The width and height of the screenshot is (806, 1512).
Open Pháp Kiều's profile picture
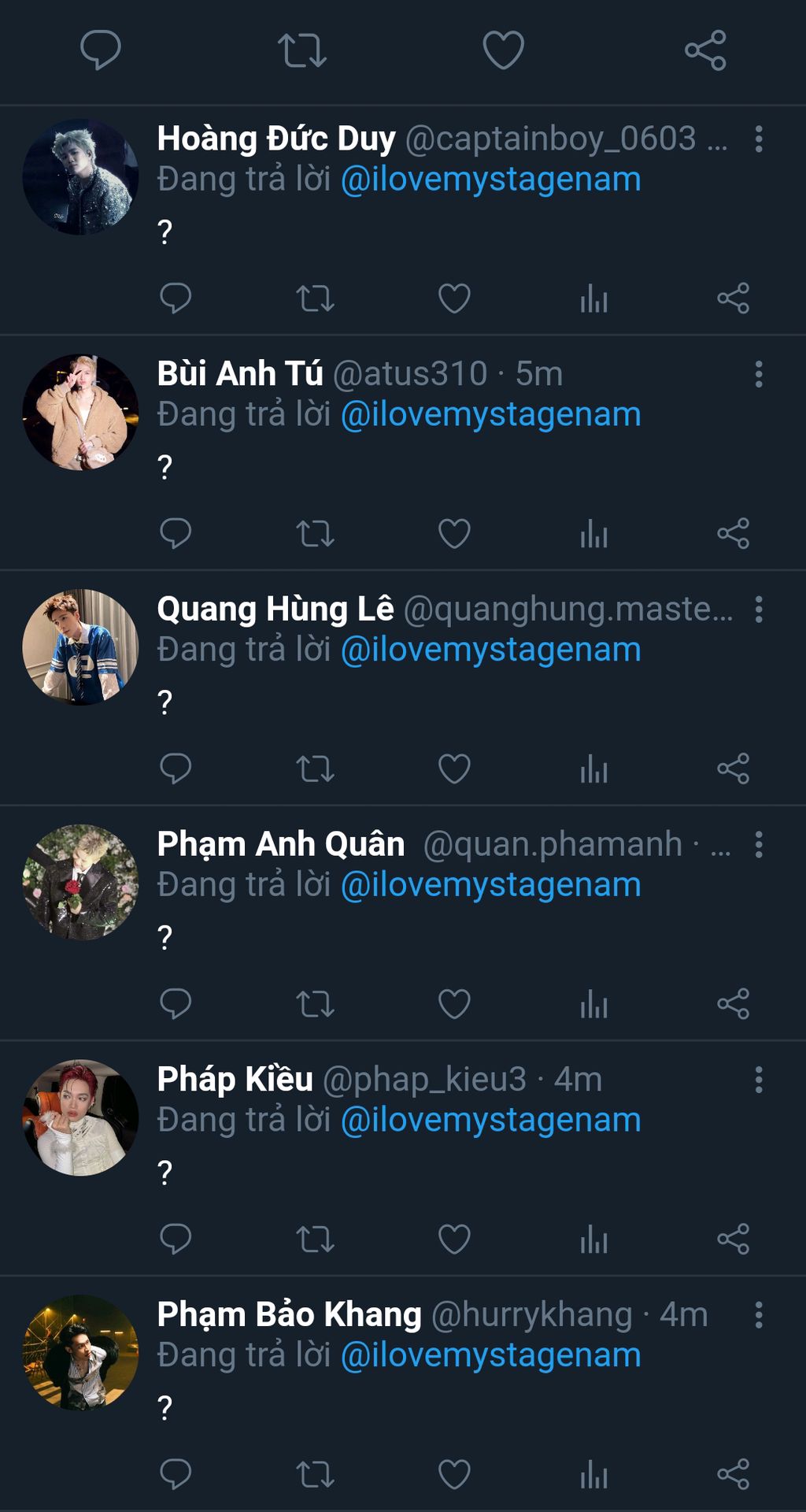[80, 1117]
